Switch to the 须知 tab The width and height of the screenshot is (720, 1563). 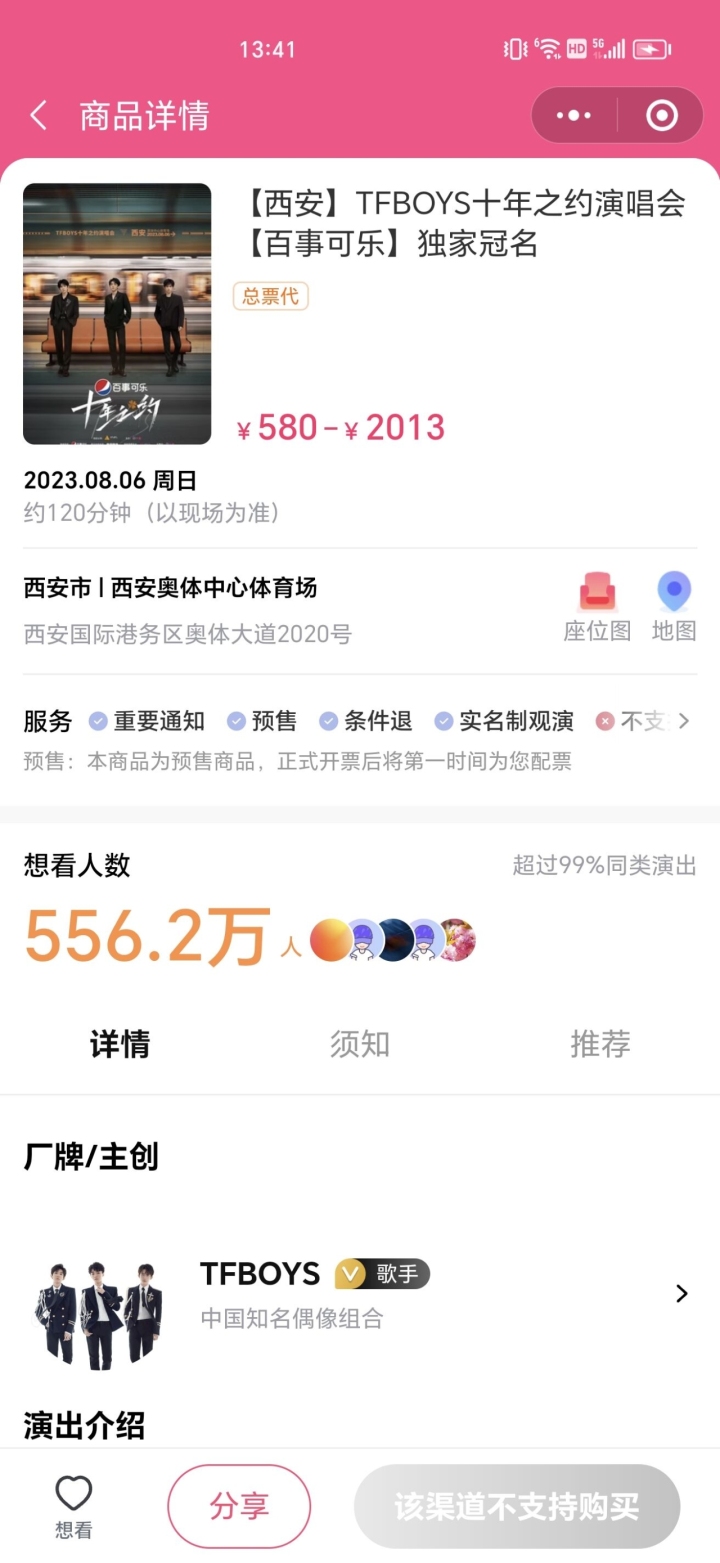[360, 1044]
